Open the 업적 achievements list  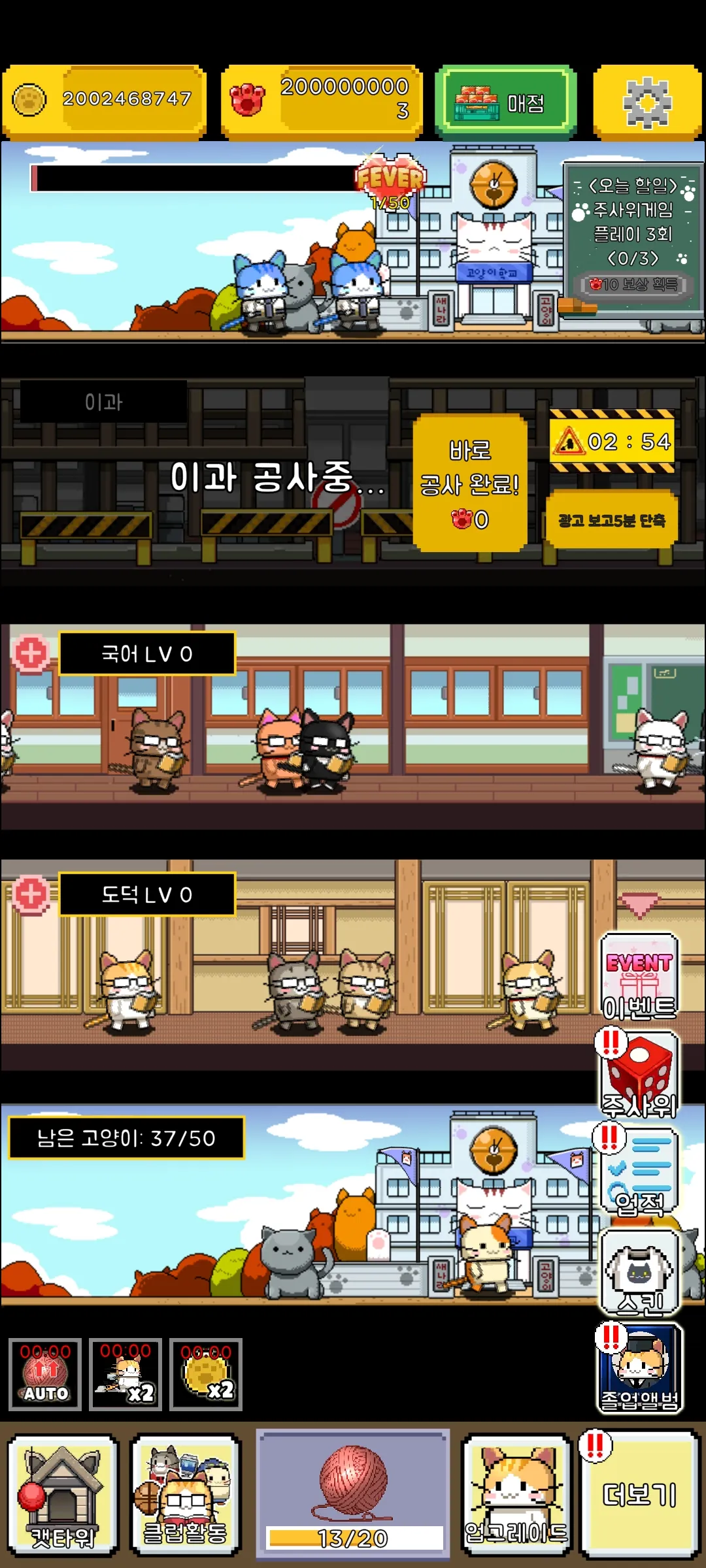coord(639,1171)
